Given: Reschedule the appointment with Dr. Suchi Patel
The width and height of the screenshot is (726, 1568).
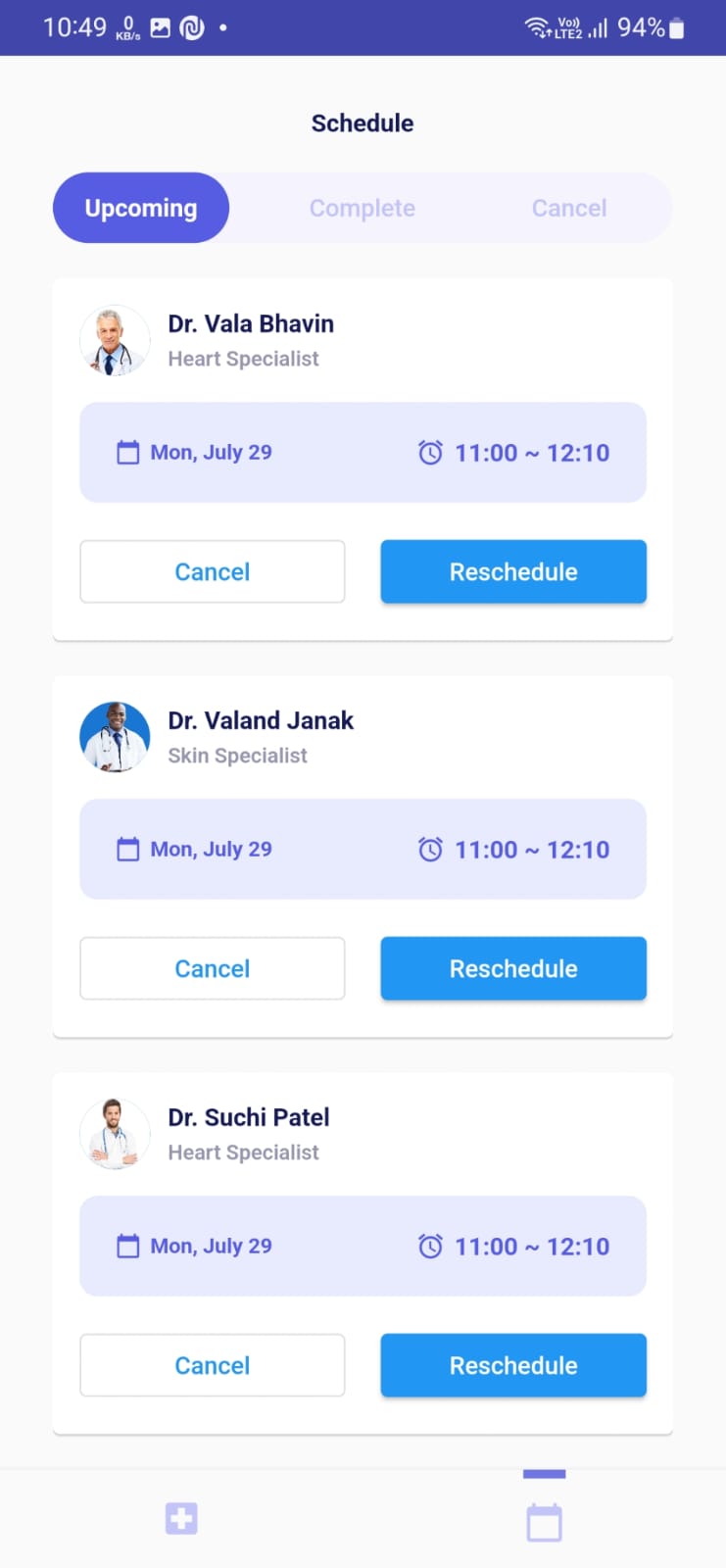Looking at the screenshot, I should (x=512, y=1365).
